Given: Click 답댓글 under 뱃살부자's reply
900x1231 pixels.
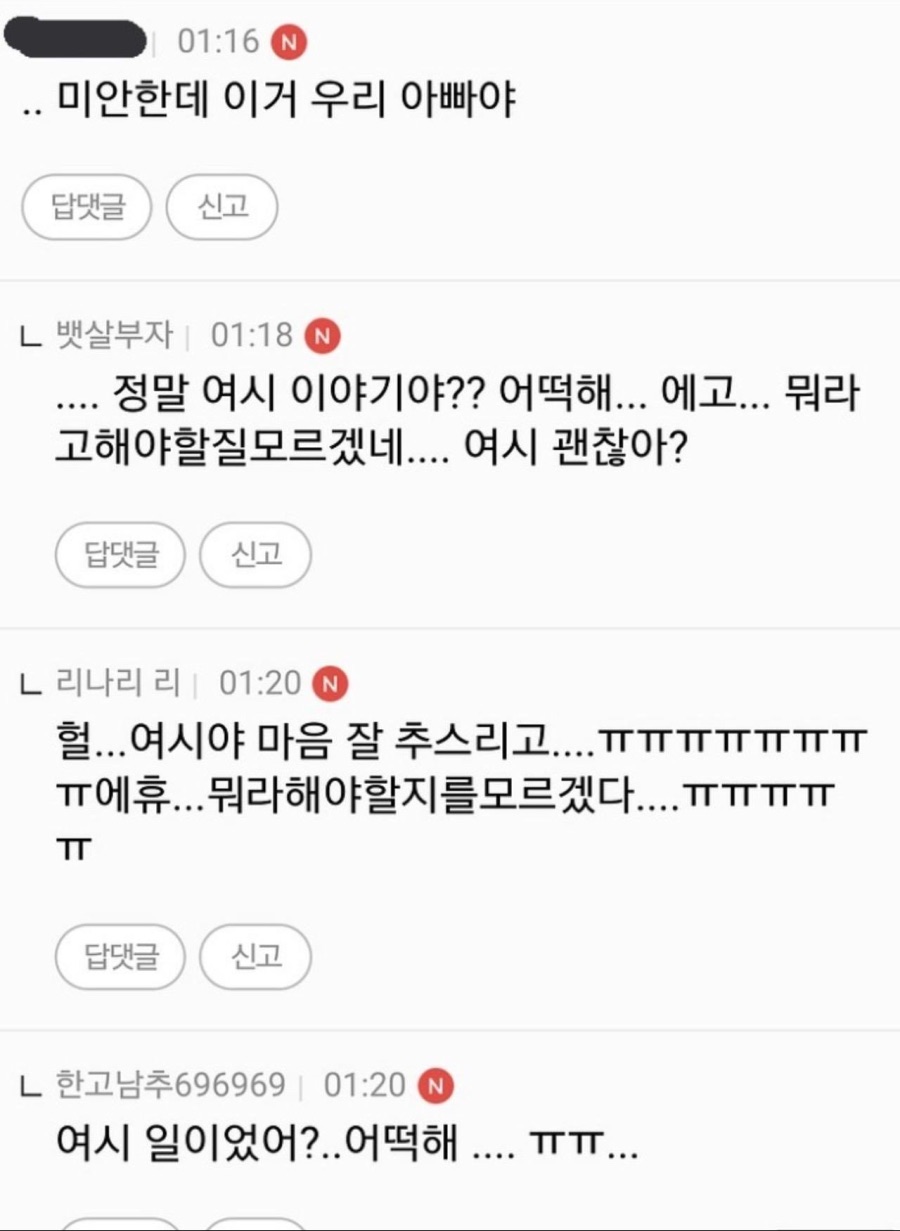Looking at the screenshot, I should [119, 555].
